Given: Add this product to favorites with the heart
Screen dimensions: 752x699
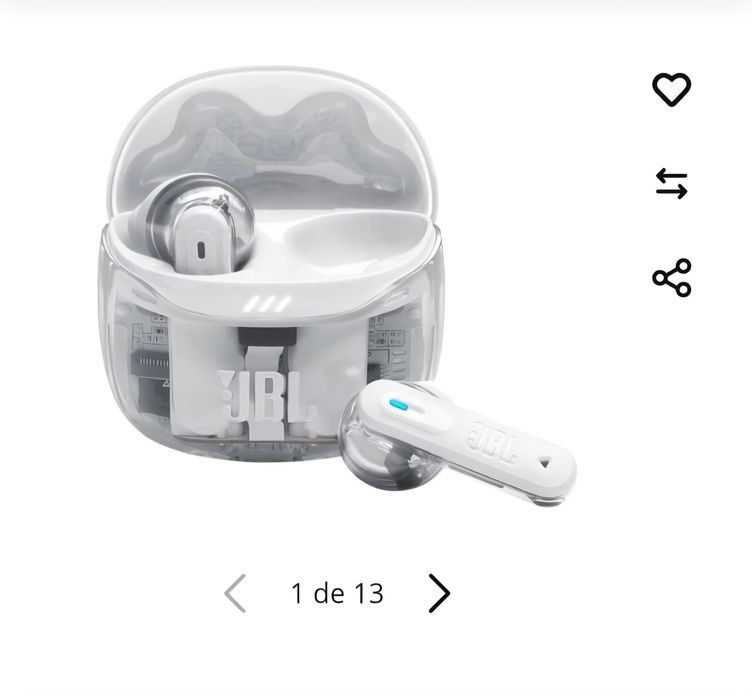Looking at the screenshot, I should pyautogui.click(x=671, y=90).
